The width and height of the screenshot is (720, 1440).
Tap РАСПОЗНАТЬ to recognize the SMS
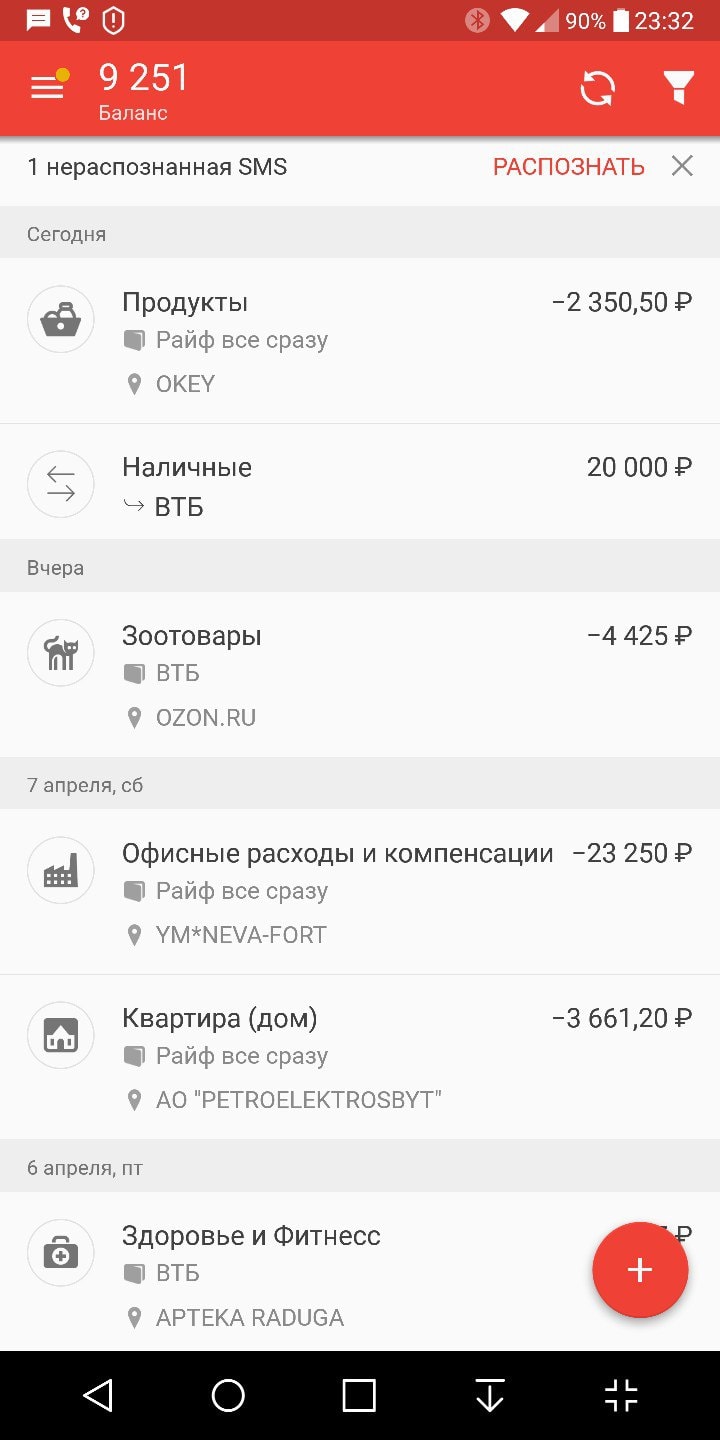(x=568, y=167)
